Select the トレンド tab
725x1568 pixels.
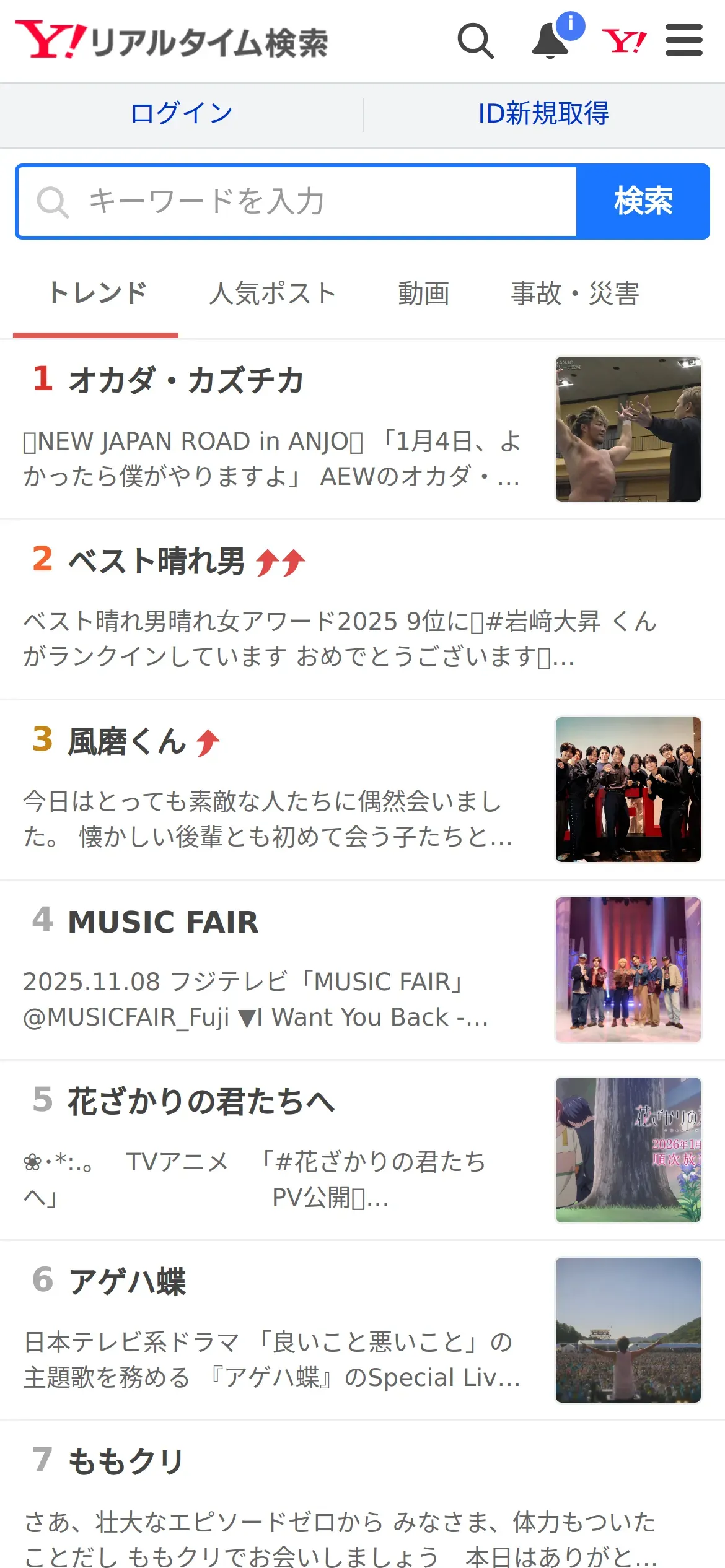[x=97, y=294]
